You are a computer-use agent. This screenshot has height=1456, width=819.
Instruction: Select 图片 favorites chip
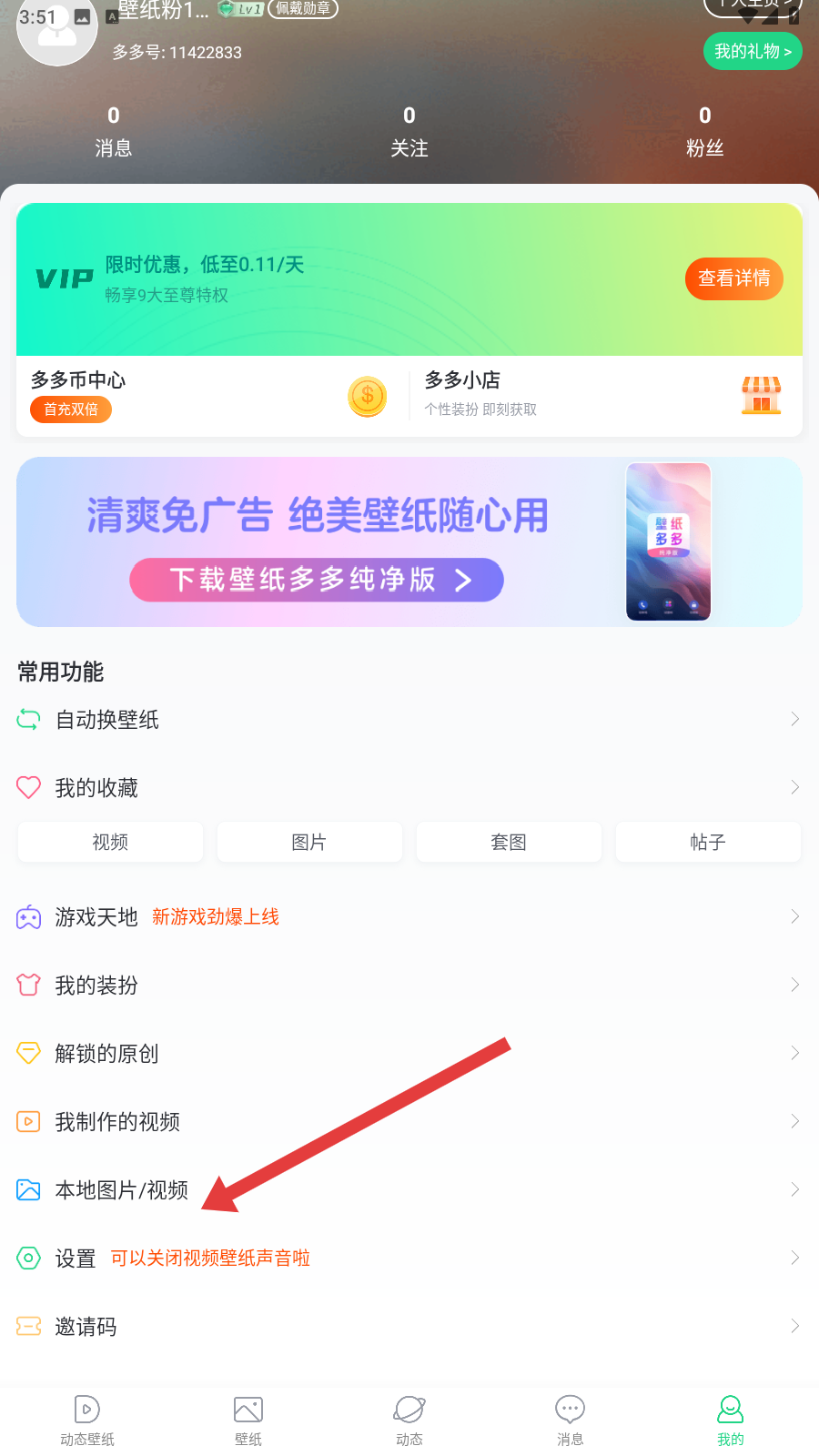coord(309,842)
